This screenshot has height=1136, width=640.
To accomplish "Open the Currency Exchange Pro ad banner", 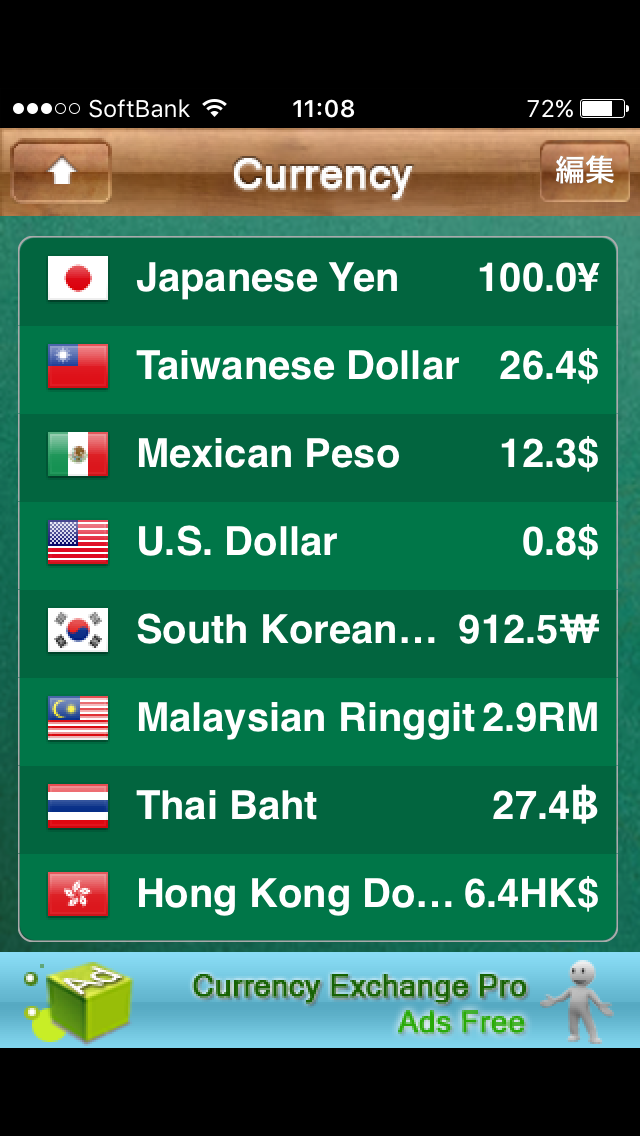I will click(320, 1000).
